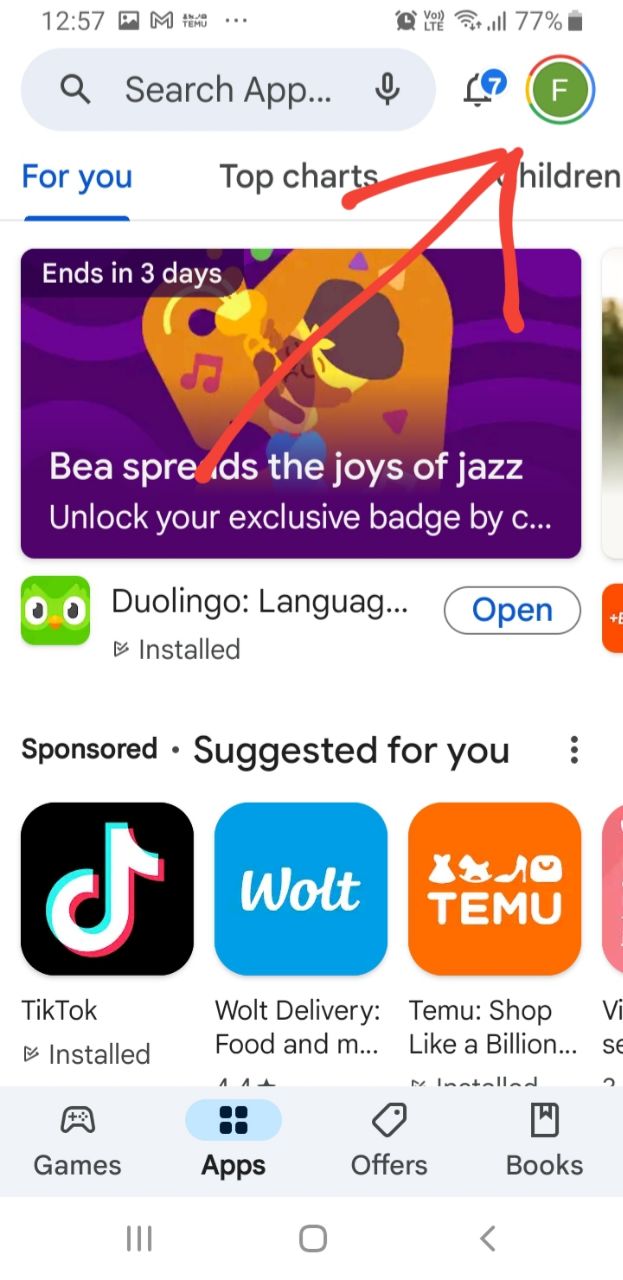Open the account profile avatar
This screenshot has width=623, height=1280.
click(560, 90)
